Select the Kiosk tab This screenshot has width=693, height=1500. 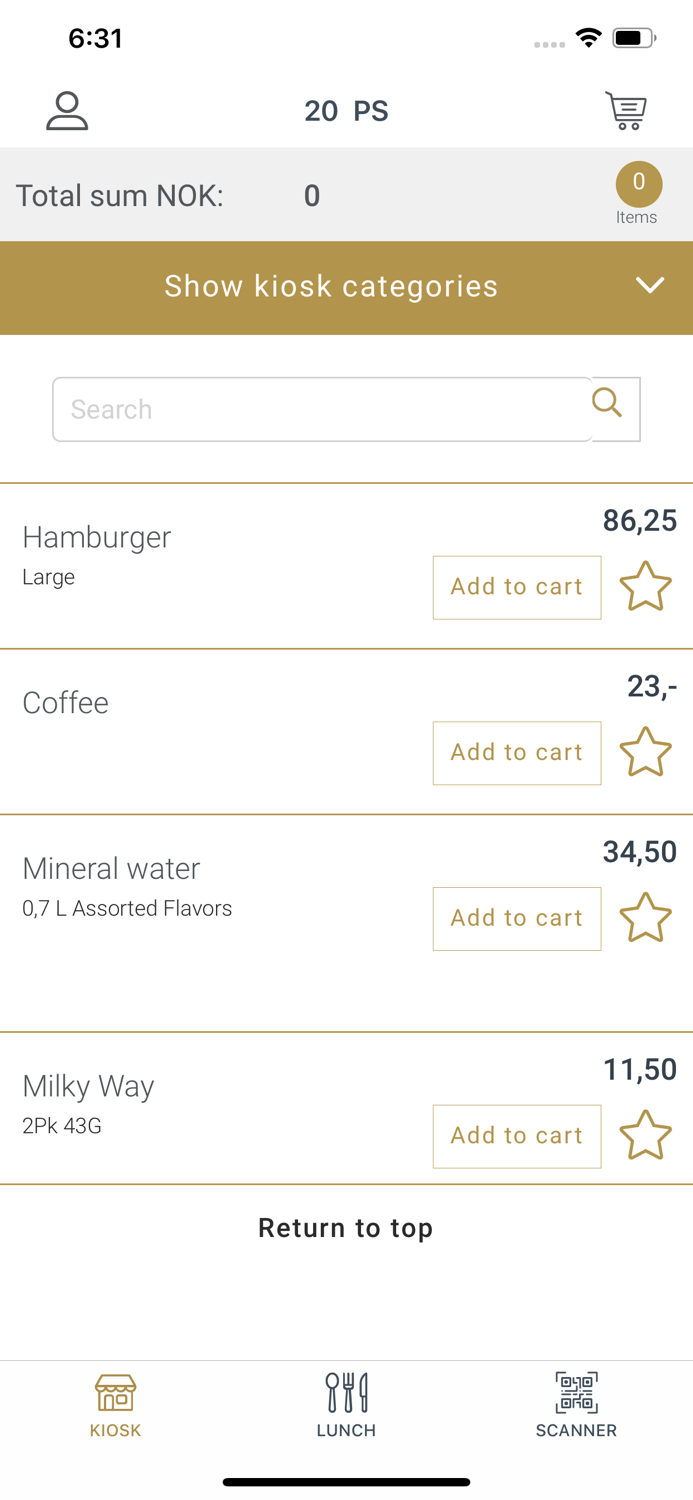[115, 1405]
